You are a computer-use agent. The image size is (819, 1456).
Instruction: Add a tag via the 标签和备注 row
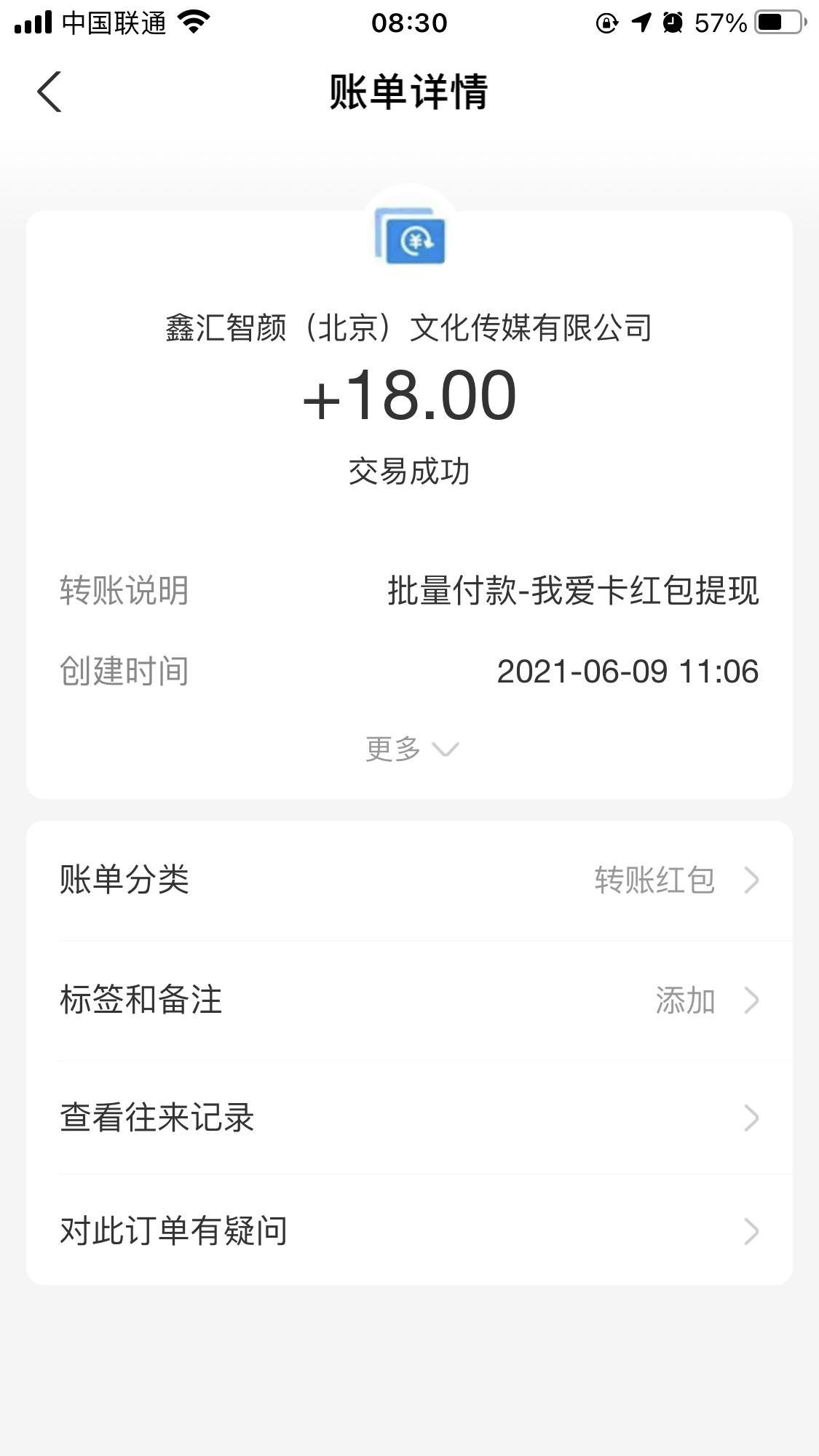pos(409,1000)
